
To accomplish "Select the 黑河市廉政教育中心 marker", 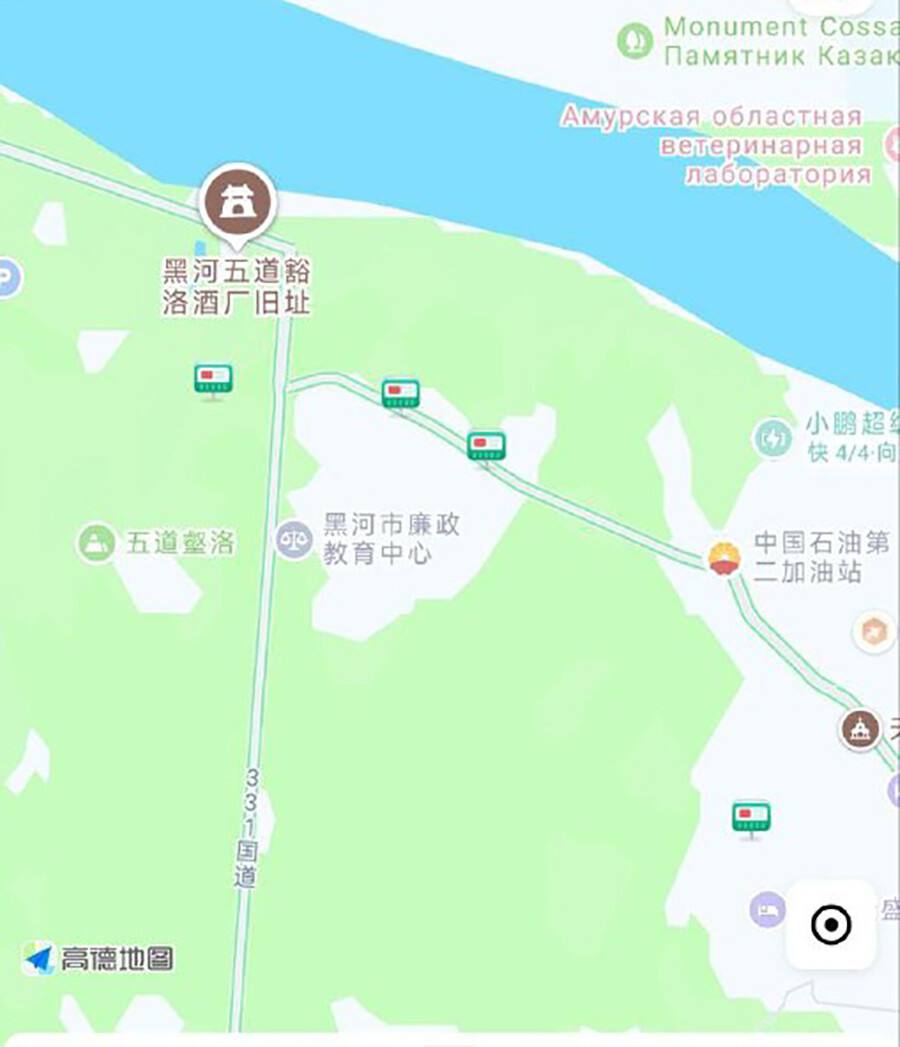I will [x=294, y=540].
